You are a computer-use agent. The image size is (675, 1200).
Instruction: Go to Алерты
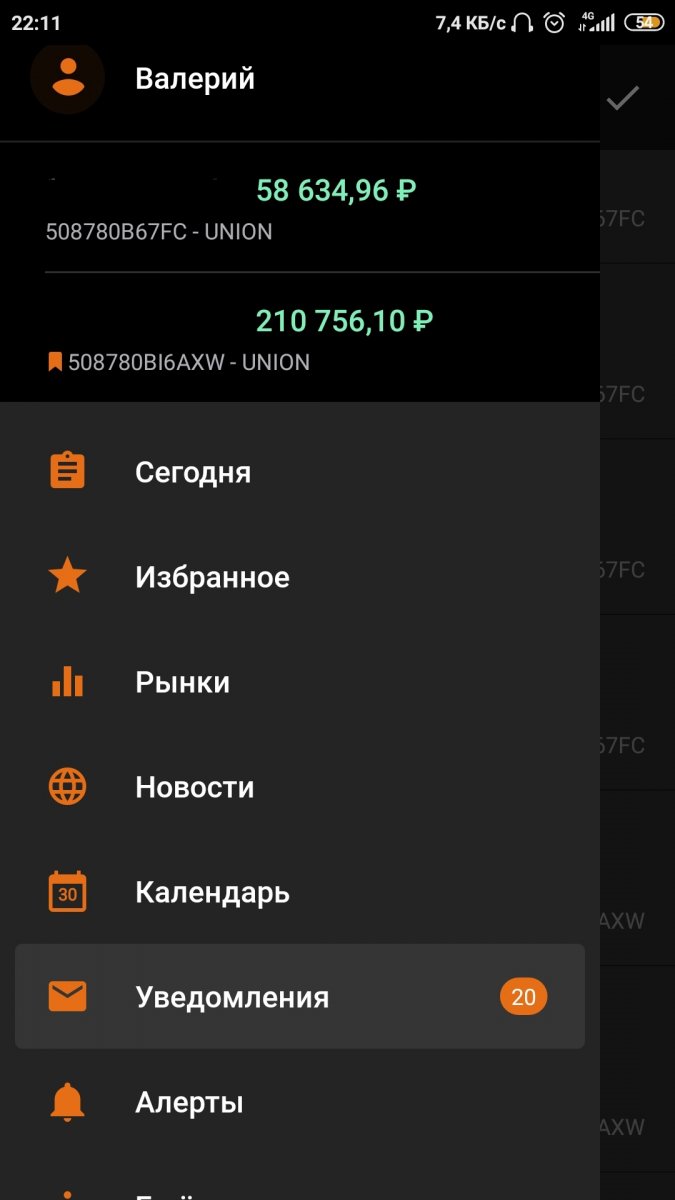(x=300, y=1102)
